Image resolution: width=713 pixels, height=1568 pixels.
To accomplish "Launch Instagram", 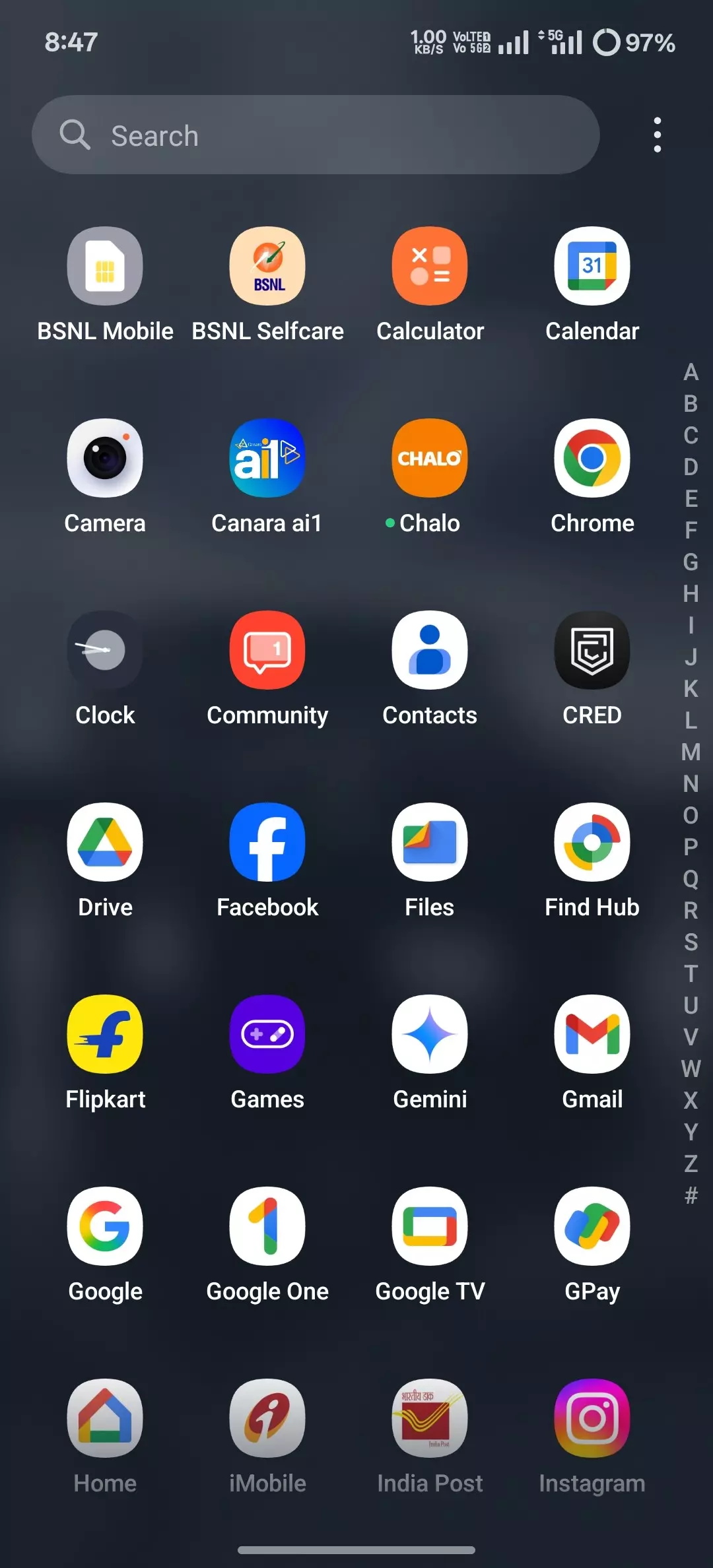I will (592, 1418).
